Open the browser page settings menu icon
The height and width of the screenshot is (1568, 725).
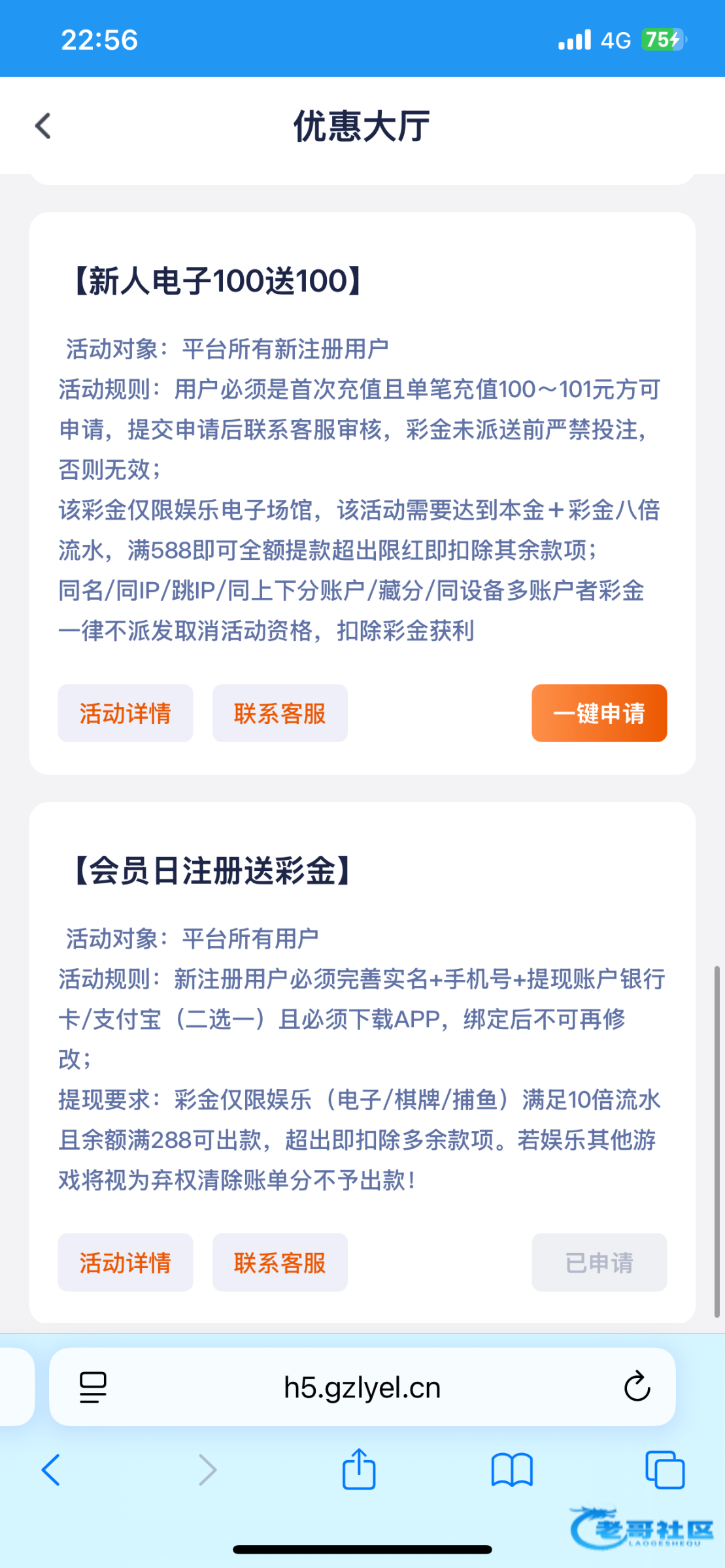pyautogui.click(x=93, y=1387)
